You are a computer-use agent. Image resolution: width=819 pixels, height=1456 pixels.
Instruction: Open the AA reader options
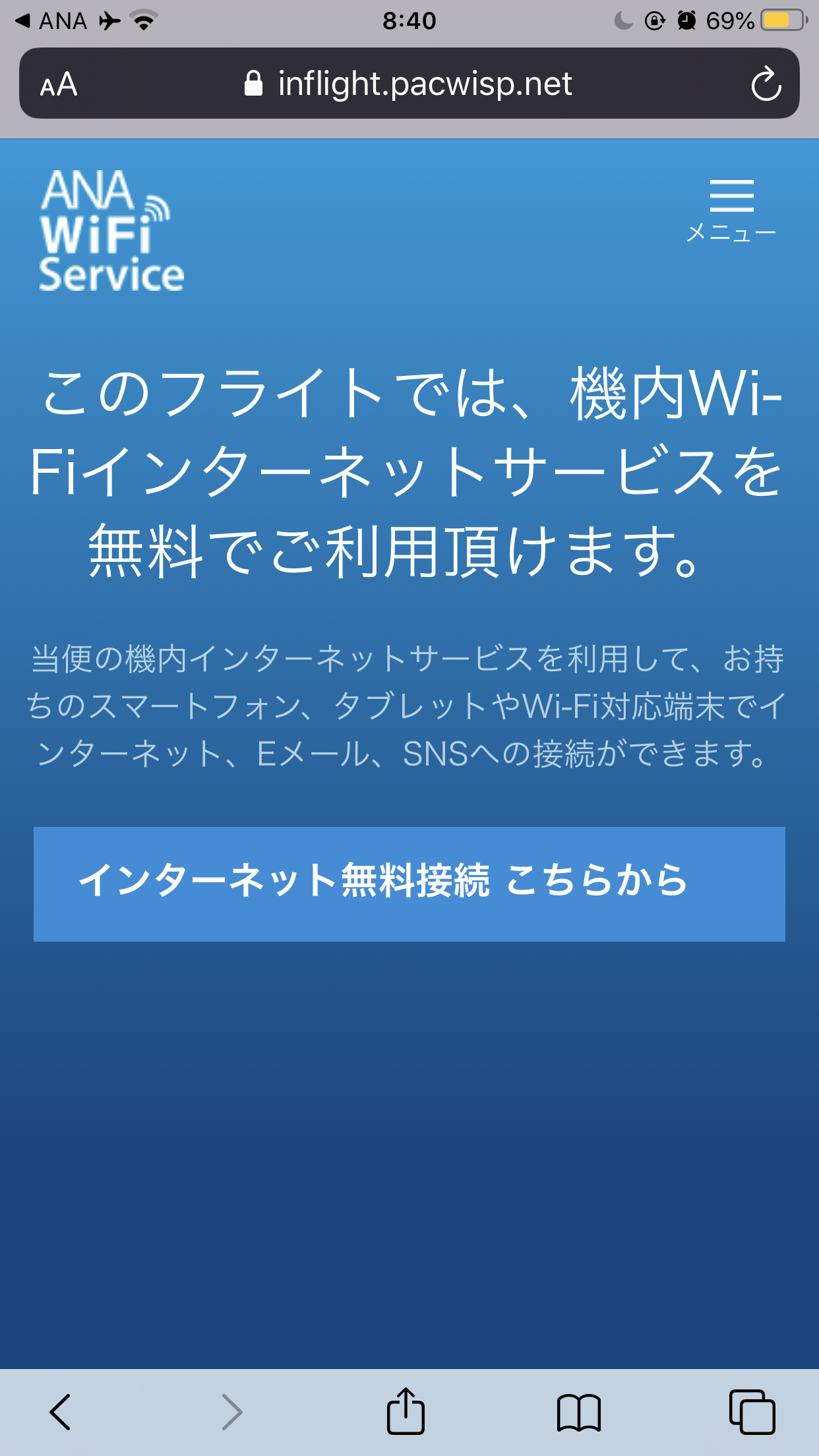pyautogui.click(x=59, y=84)
